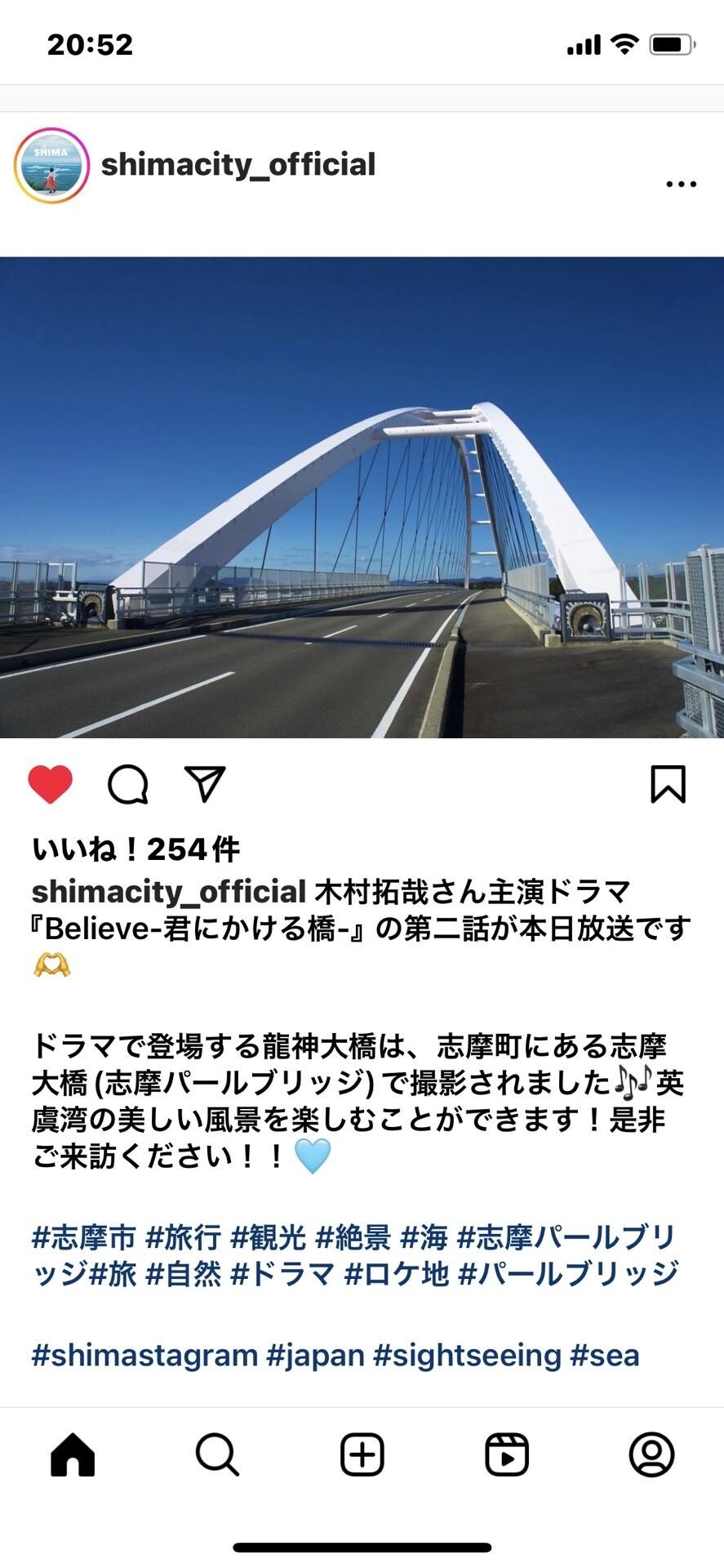Unlike the post by tapping the heart
Viewport: 724px width, 1568px height.
51,784
